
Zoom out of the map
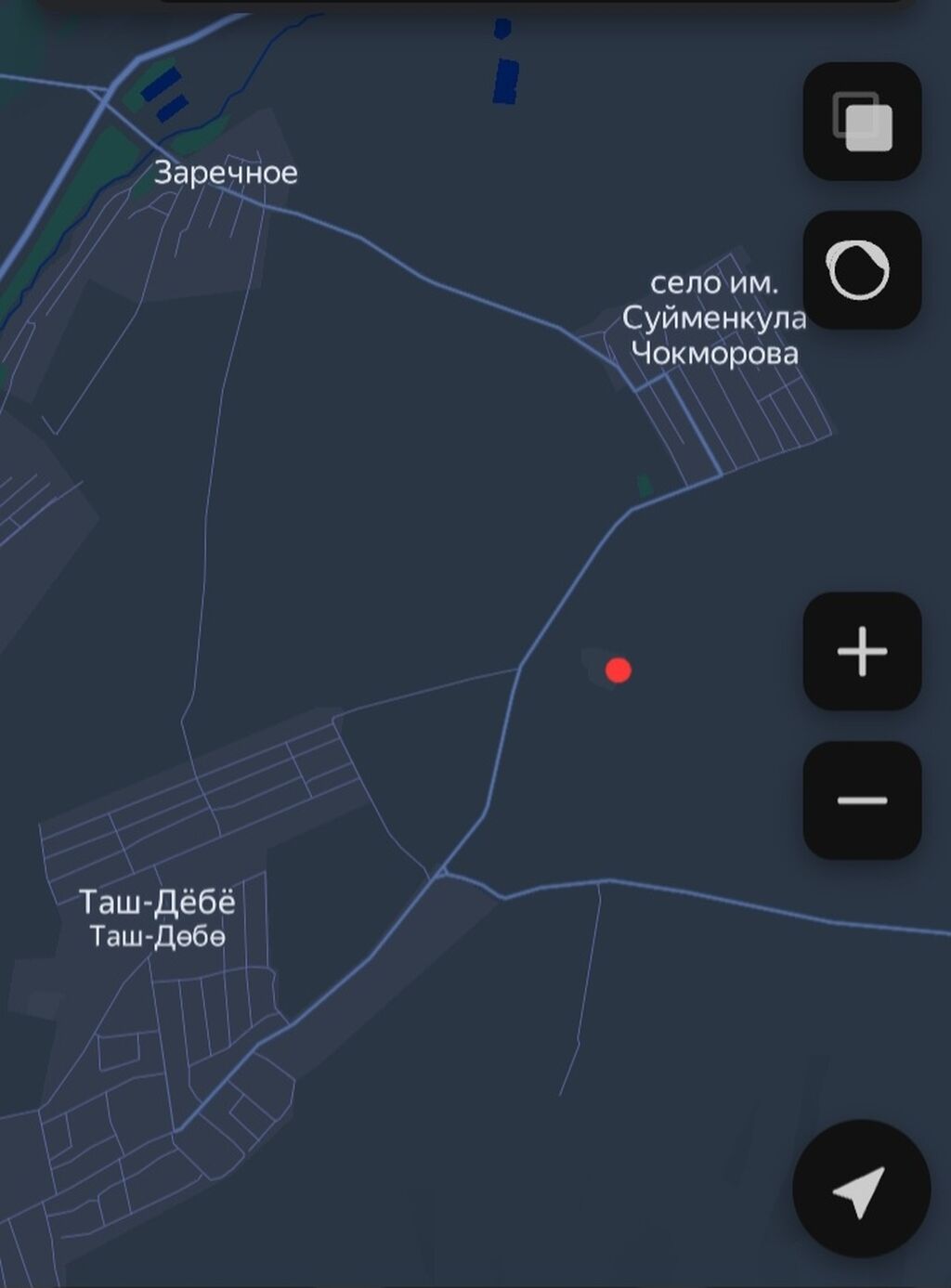(862, 800)
